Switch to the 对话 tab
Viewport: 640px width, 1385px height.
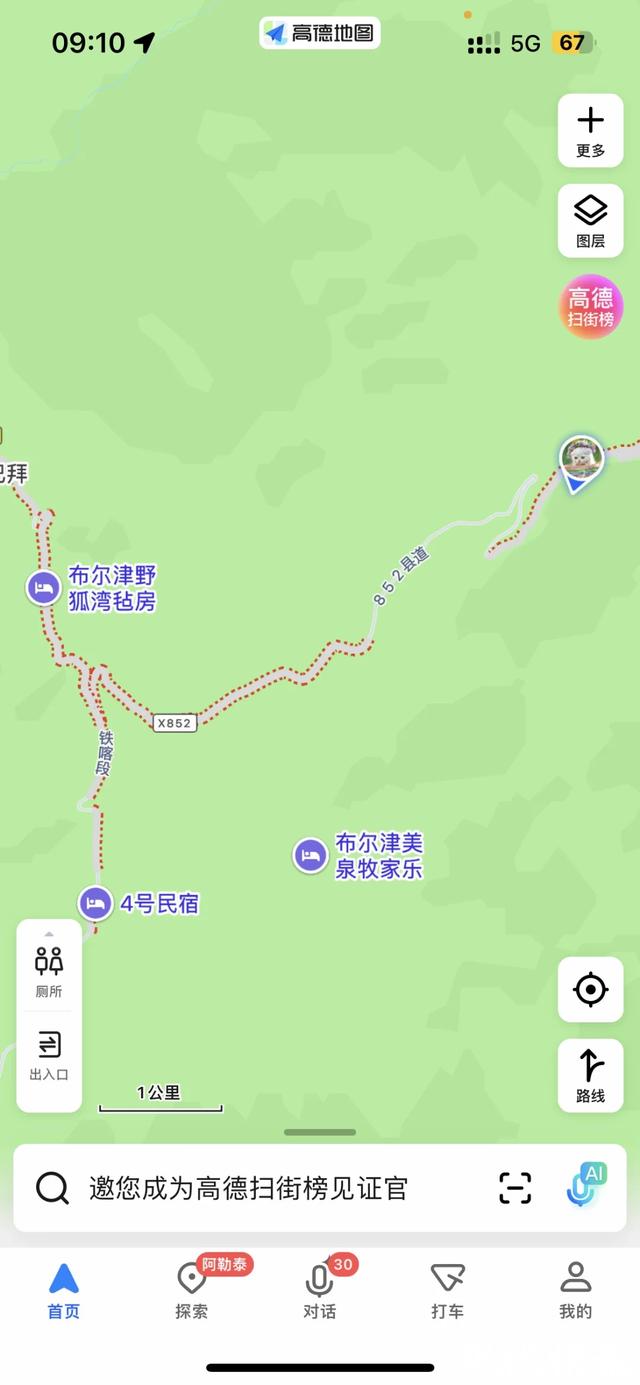pyautogui.click(x=319, y=1290)
